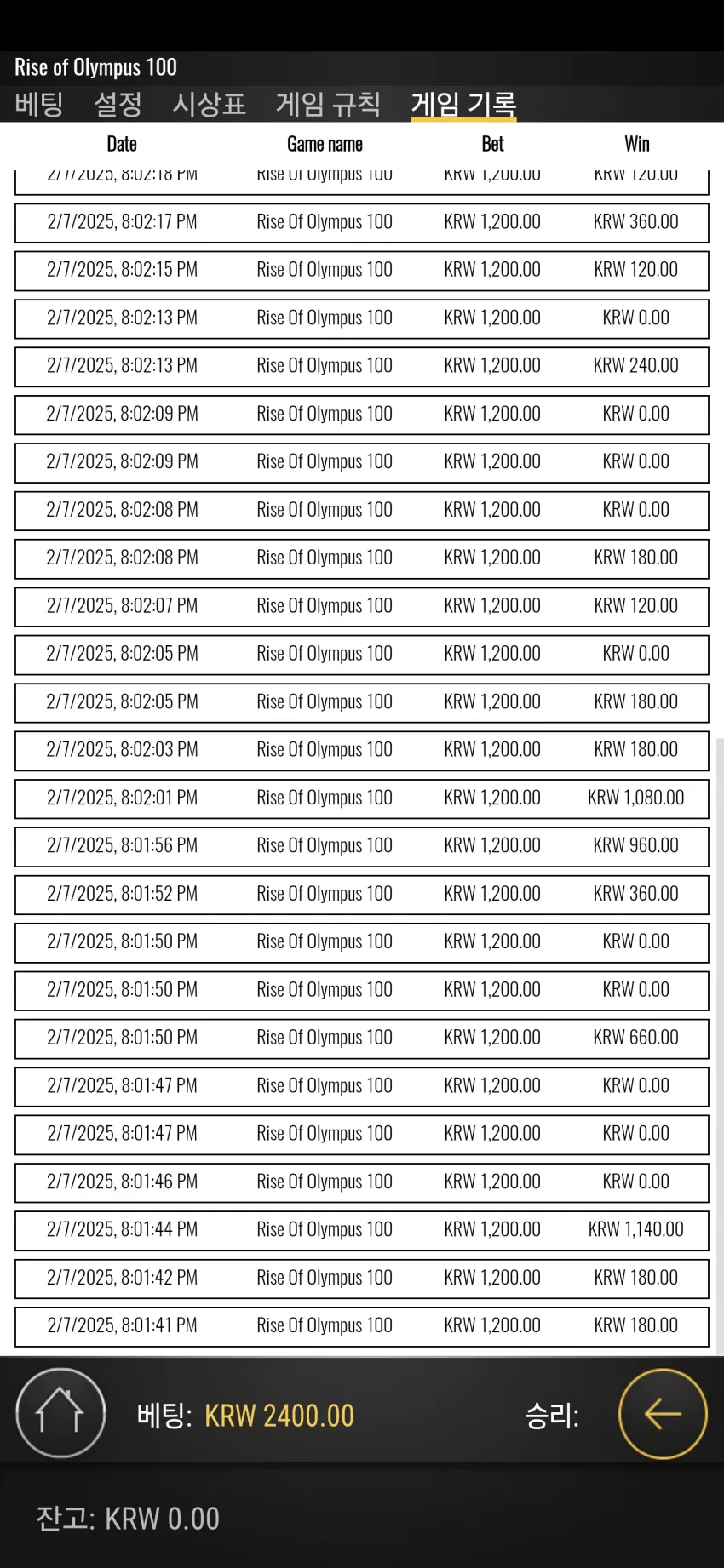Open the 게임 규칙 tab
Viewport: 724px width, 1568px height.
coord(329,104)
